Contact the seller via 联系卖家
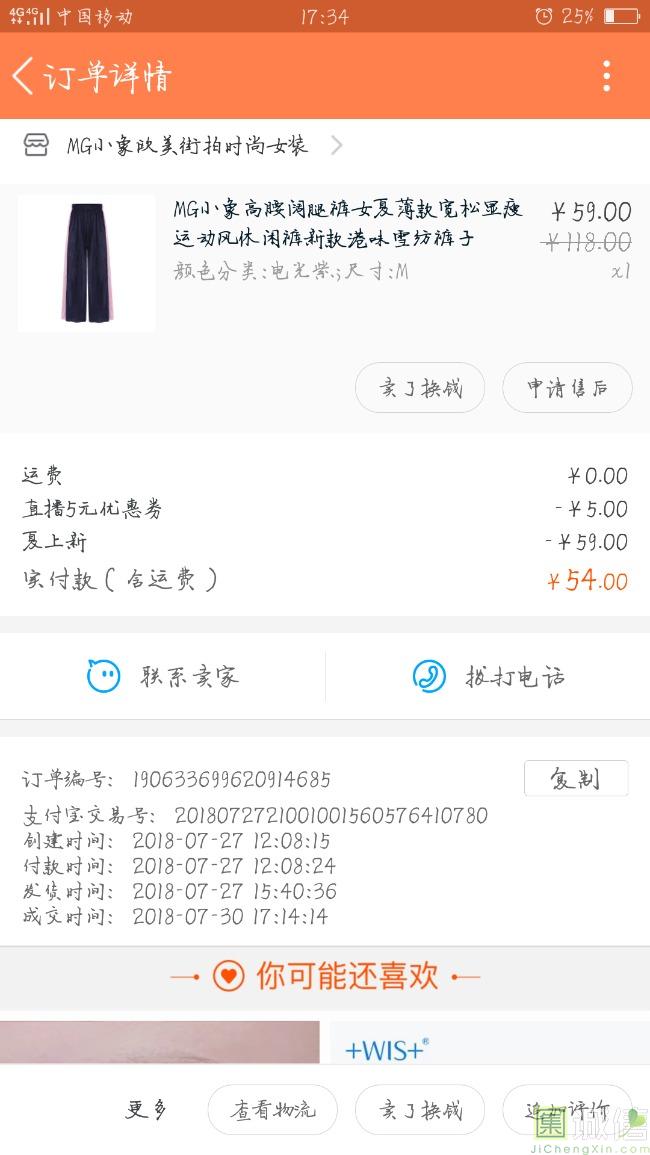The height and width of the screenshot is (1155, 650). [x=162, y=675]
